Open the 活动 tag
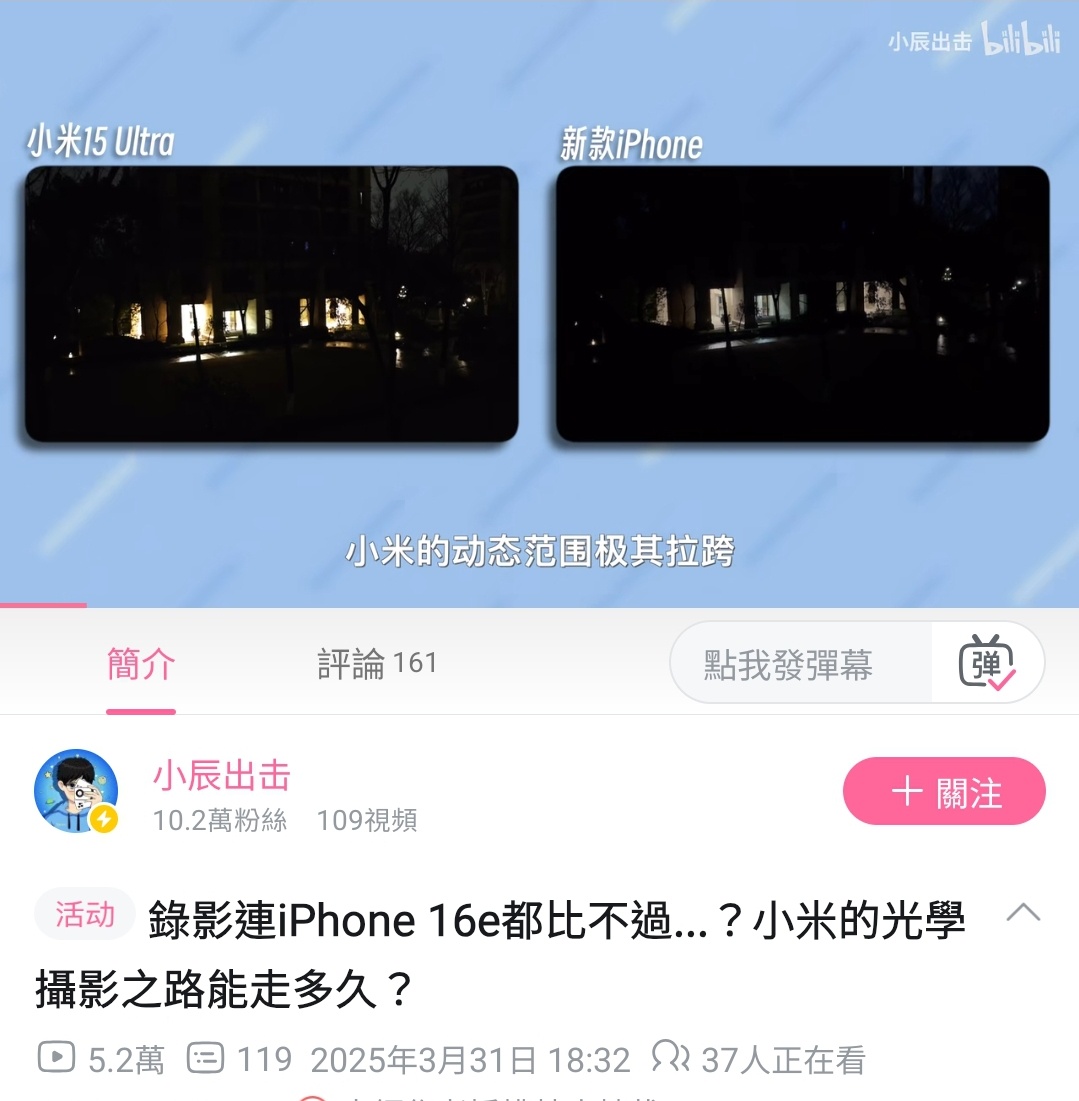 pyautogui.click(x=84, y=915)
